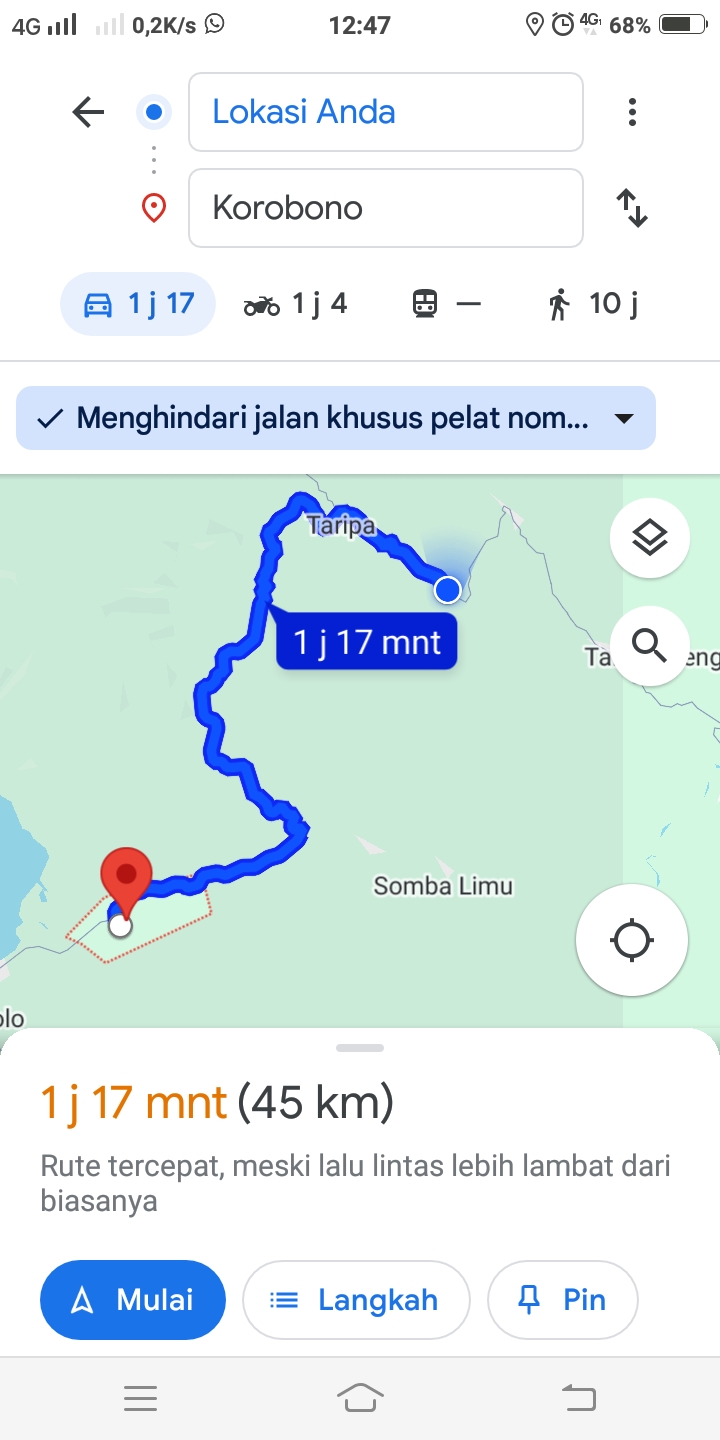Switch to public transit mode
Viewport: 720px width, 1440px height.
tap(447, 303)
